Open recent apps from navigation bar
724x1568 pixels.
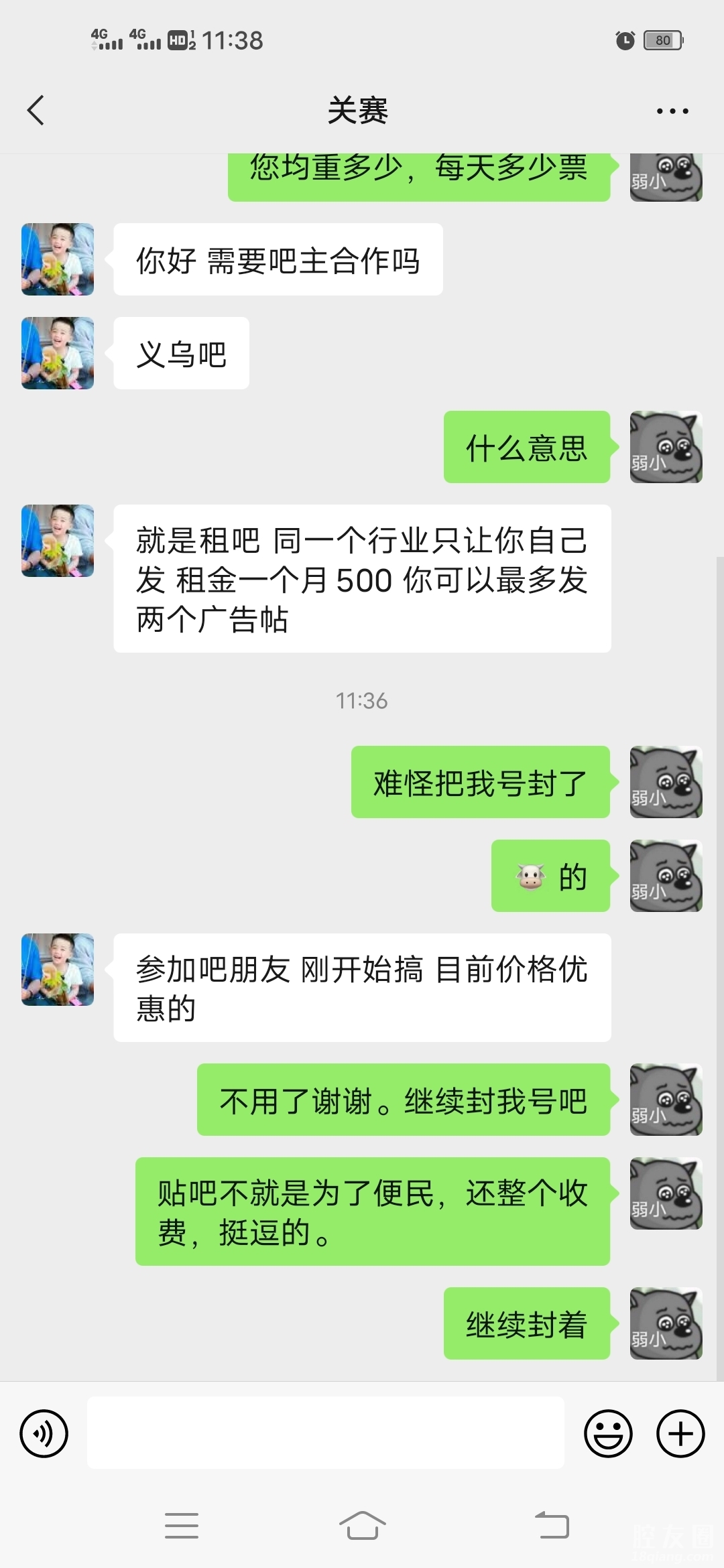[x=182, y=1525]
